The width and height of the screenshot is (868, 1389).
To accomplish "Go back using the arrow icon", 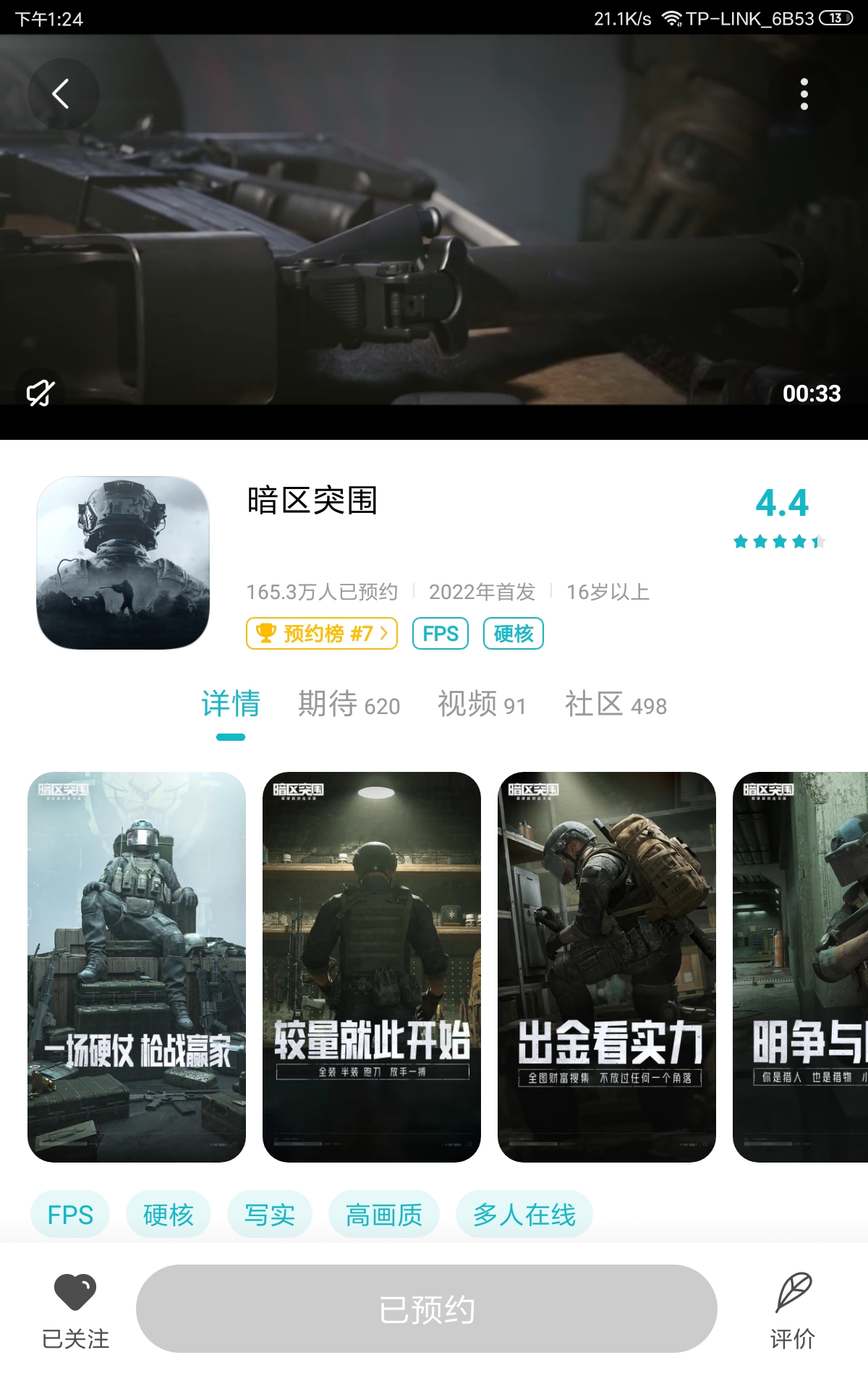I will click(x=62, y=94).
